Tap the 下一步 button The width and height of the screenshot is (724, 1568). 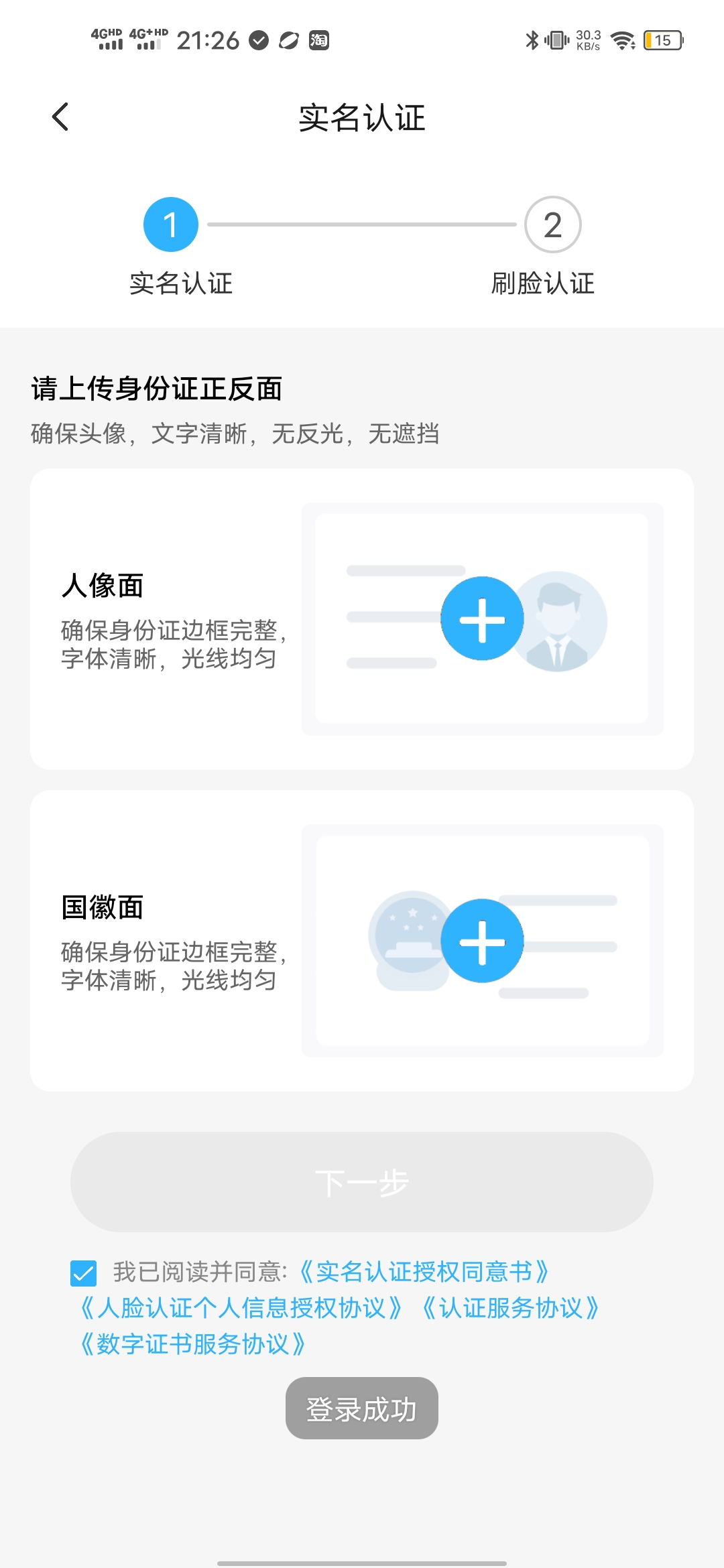[x=362, y=1182]
